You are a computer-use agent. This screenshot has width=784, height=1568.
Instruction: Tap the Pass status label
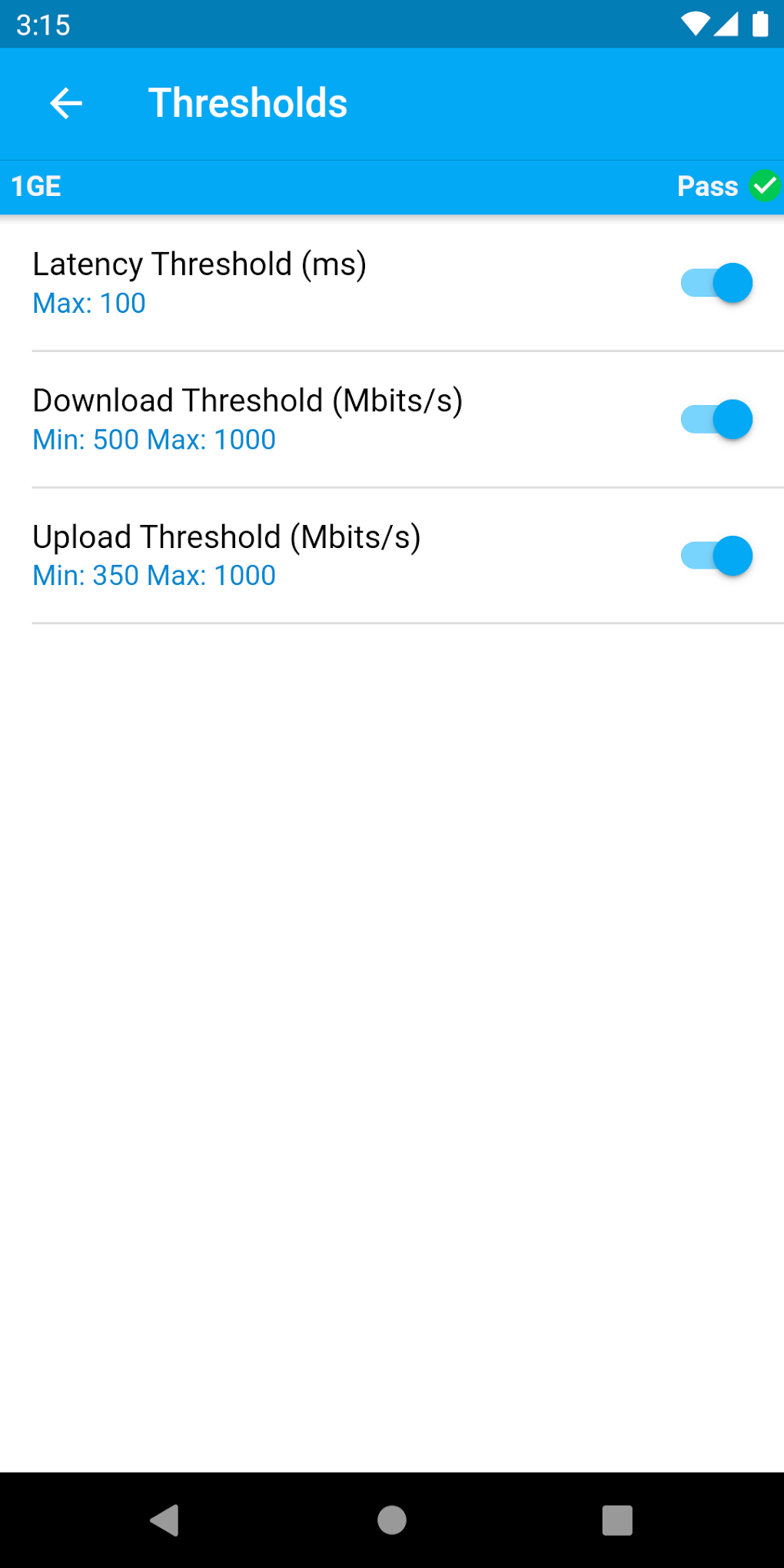coord(707,186)
